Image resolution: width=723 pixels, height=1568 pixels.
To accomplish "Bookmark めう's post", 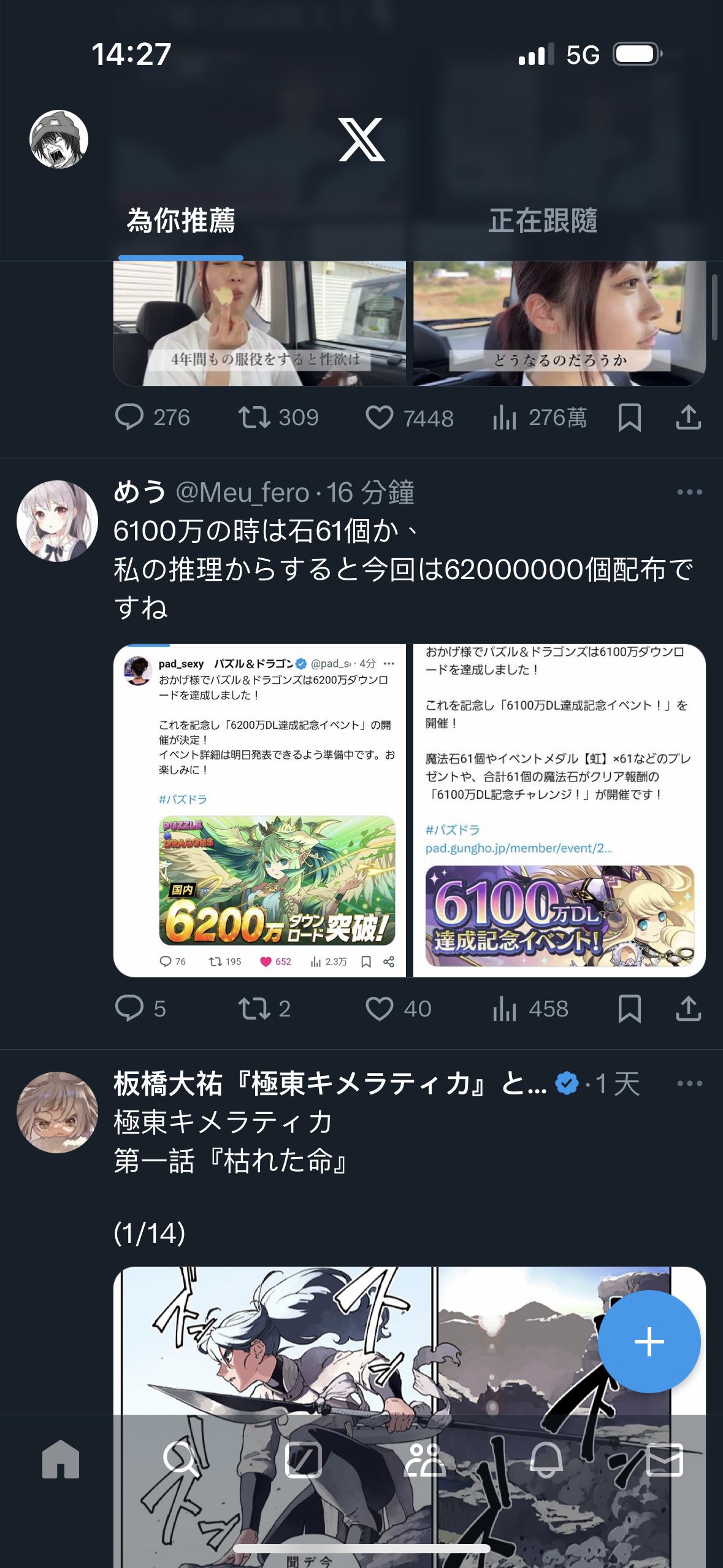I will point(630,1009).
